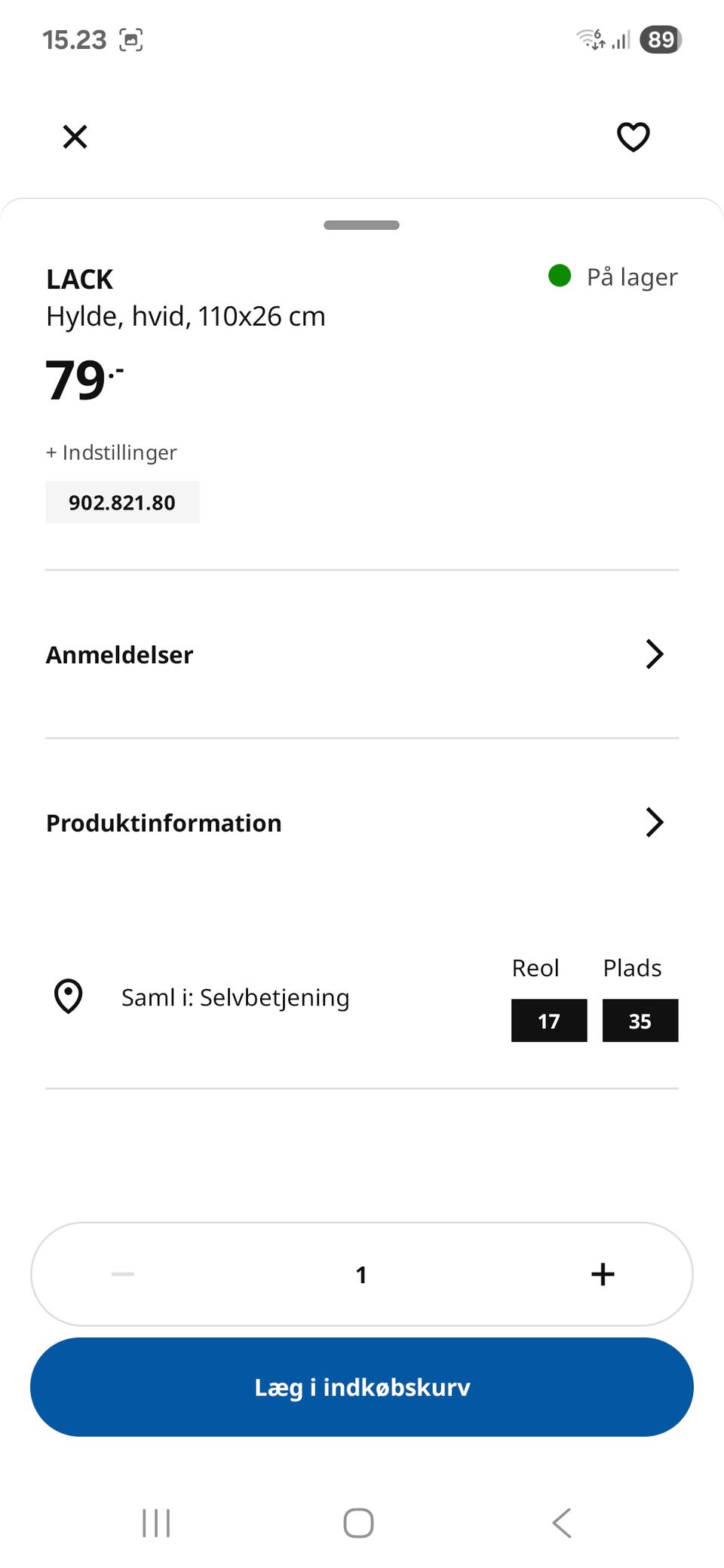Close the product sheet with the X

pos(75,137)
